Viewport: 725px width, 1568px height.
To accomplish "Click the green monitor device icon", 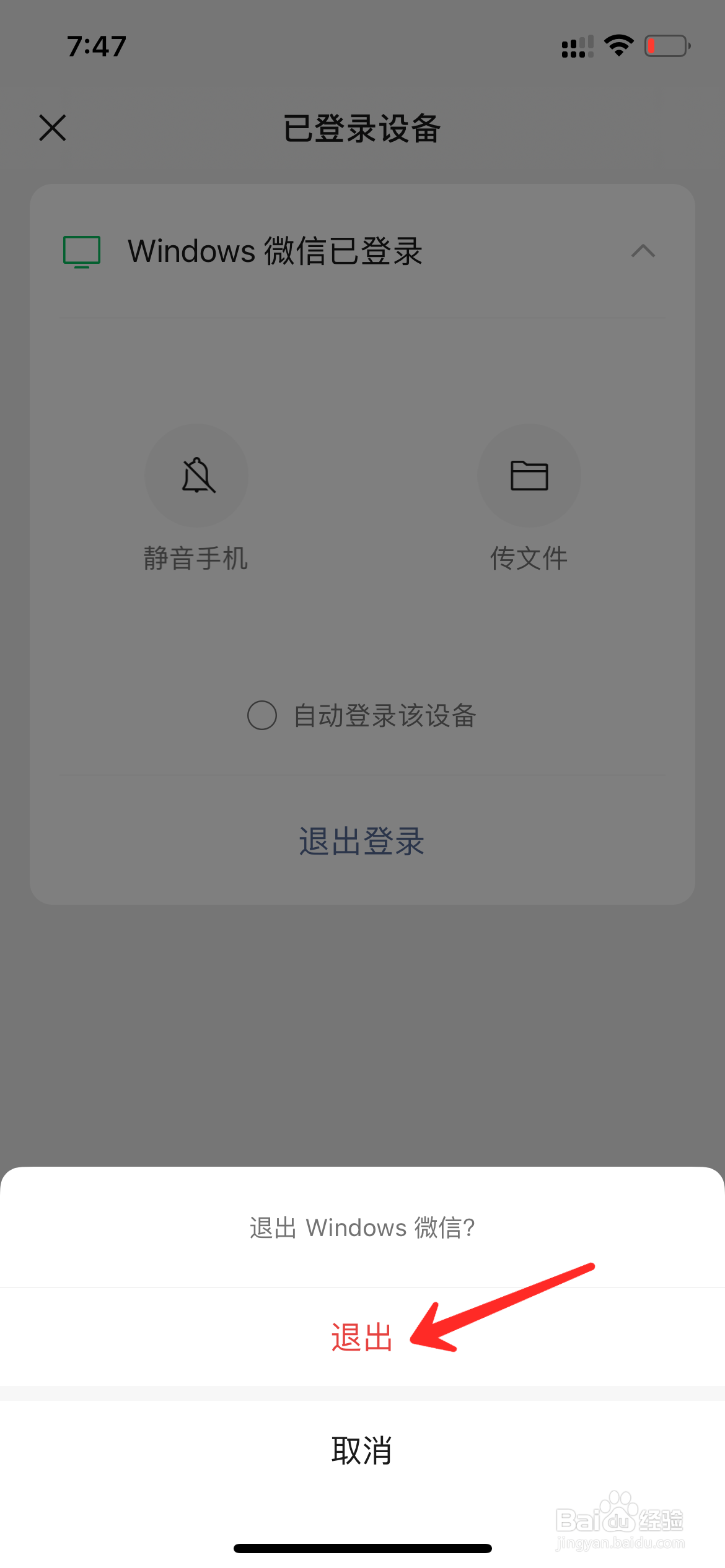I will click(x=81, y=251).
